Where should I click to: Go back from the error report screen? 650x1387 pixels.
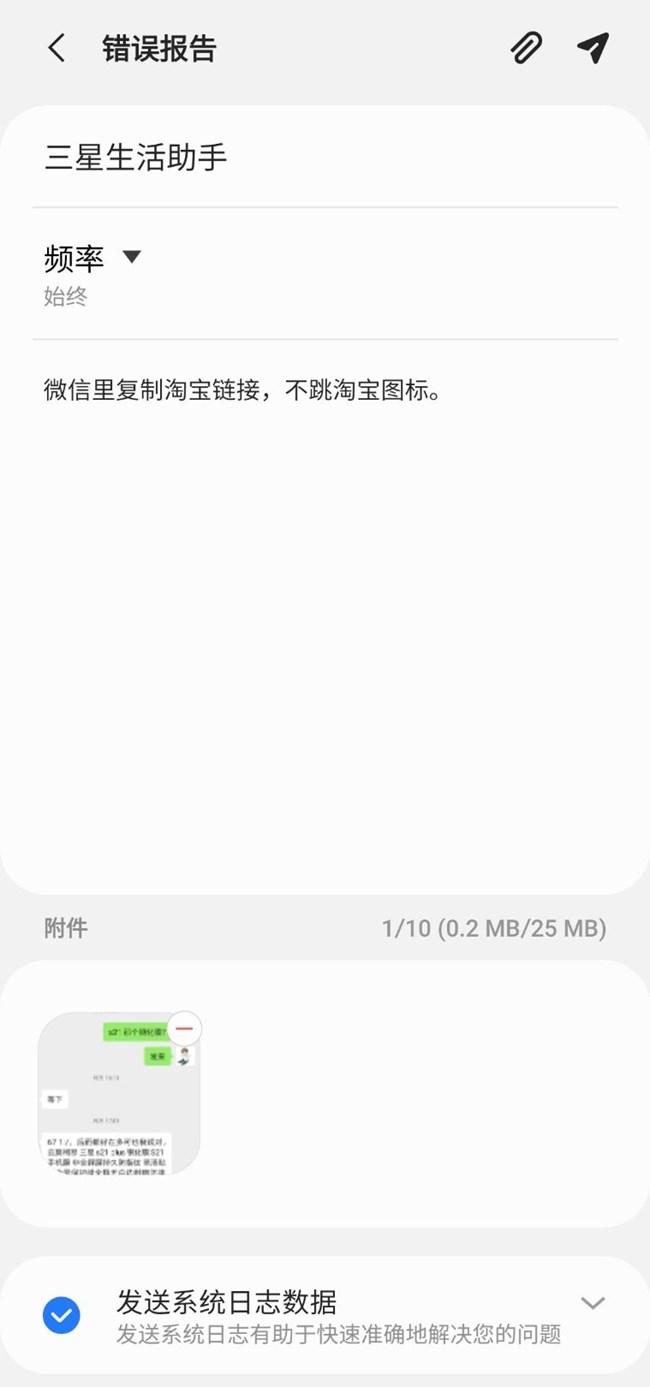[56, 48]
